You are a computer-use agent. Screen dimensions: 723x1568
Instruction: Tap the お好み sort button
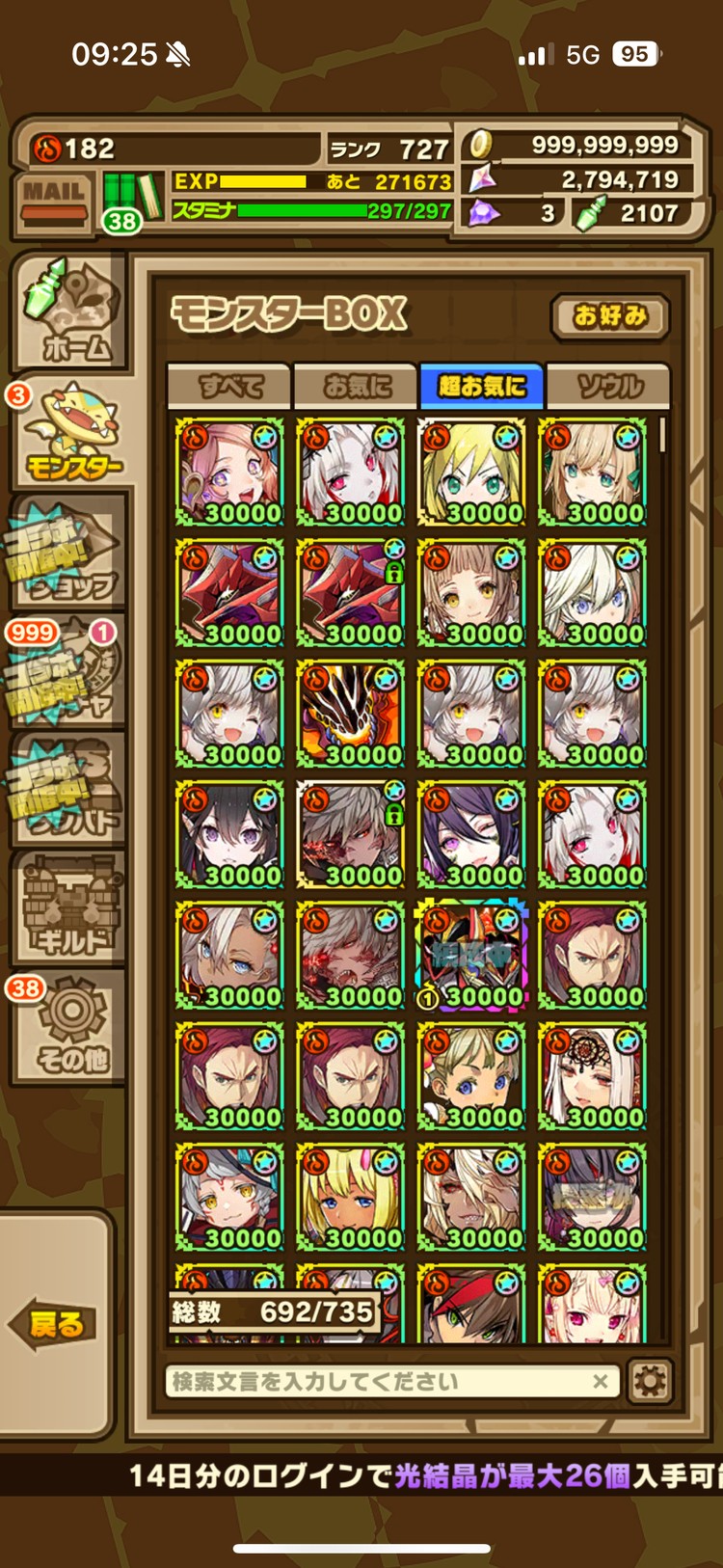tap(609, 316)
